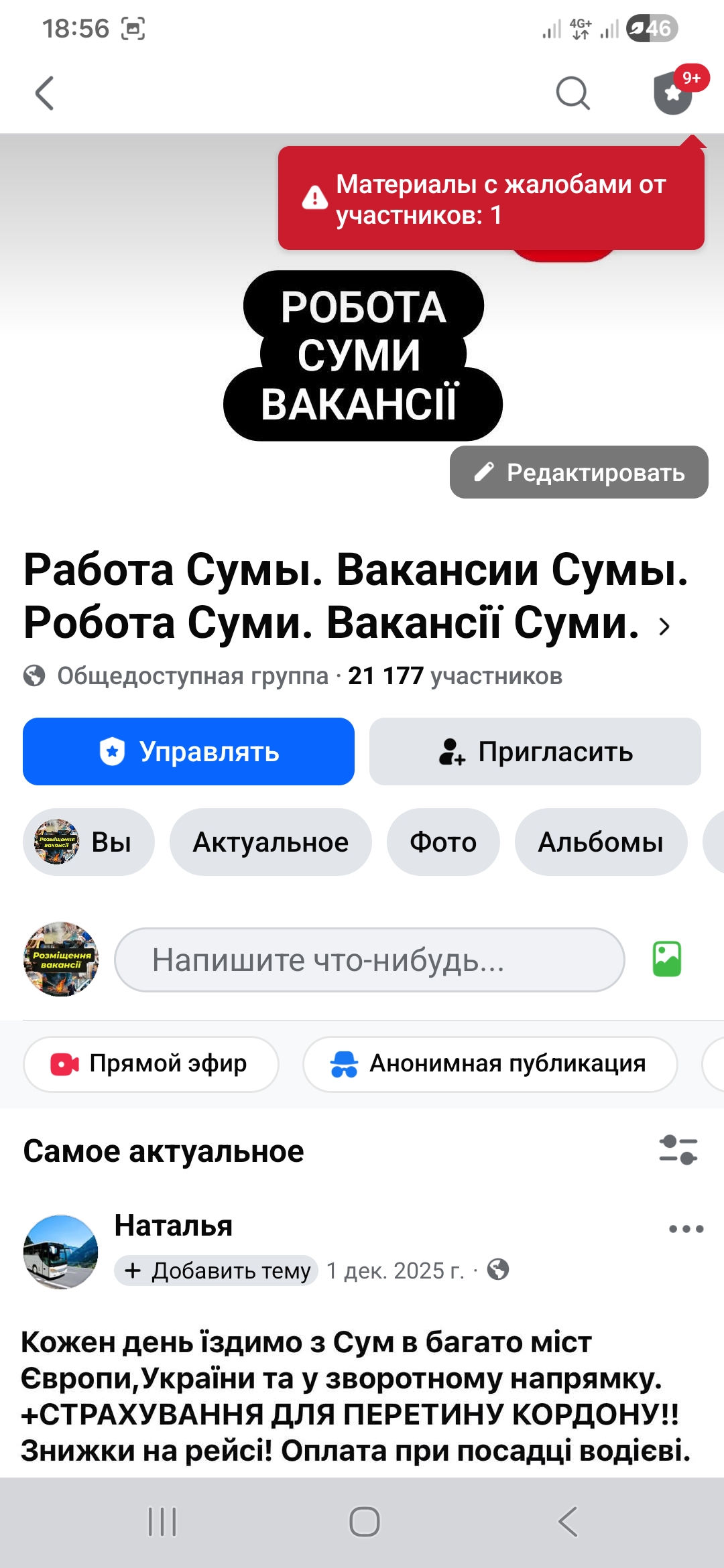This screenshot has width=724, height=1568.
Task: Open moderation alerts via shield icon with 9+ badge
Action: 672,94
